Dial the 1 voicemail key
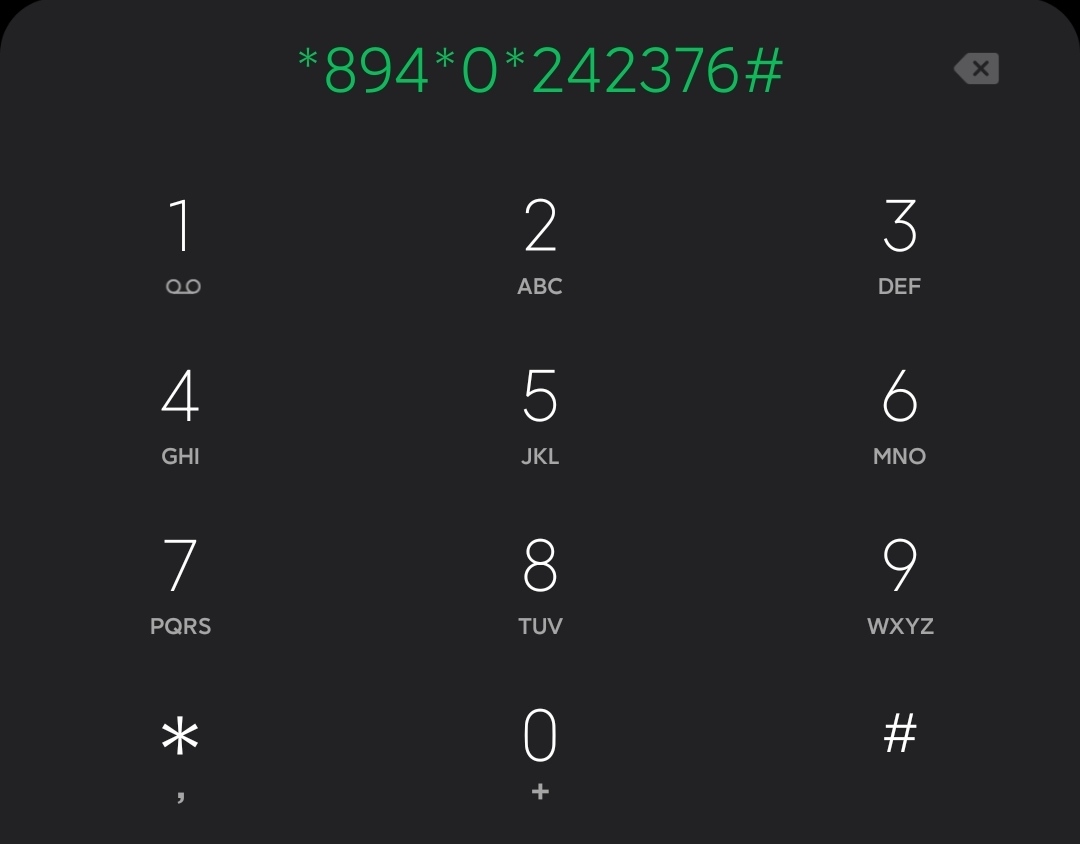 (181, 245)
